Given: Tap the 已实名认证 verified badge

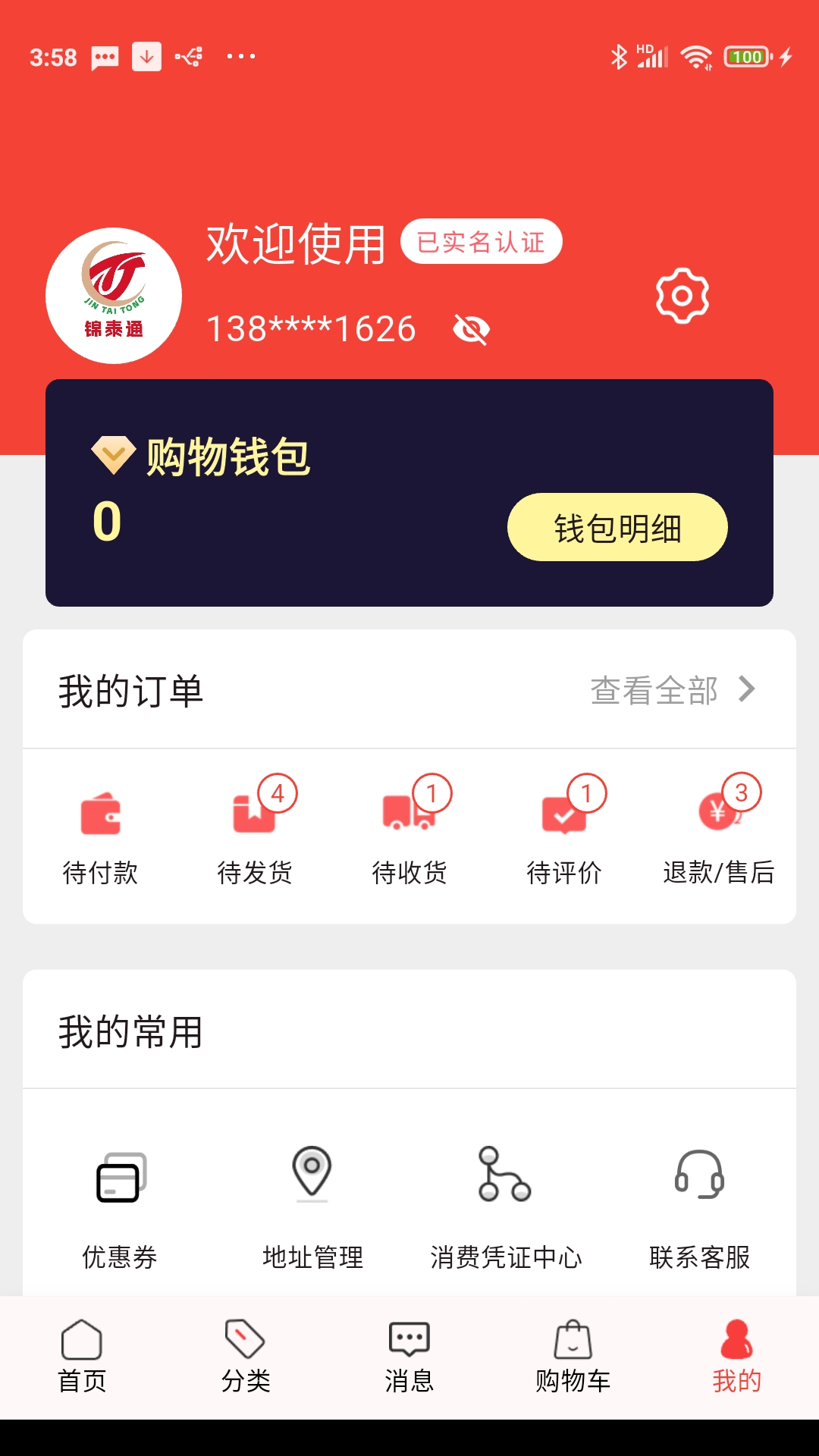Looking at the screenshot, I should click(481, 241).
